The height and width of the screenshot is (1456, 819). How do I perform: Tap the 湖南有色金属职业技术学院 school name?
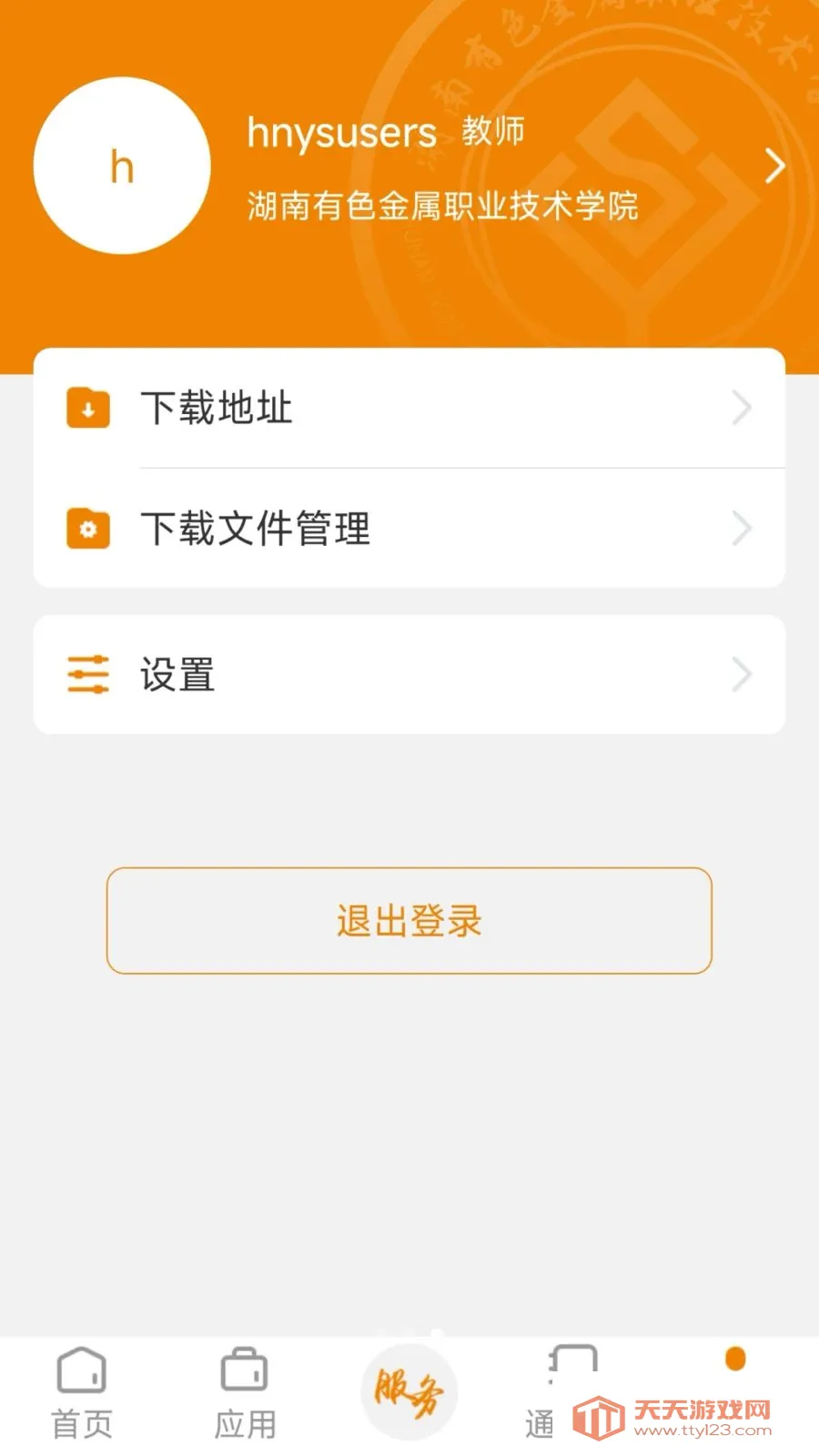443,206
